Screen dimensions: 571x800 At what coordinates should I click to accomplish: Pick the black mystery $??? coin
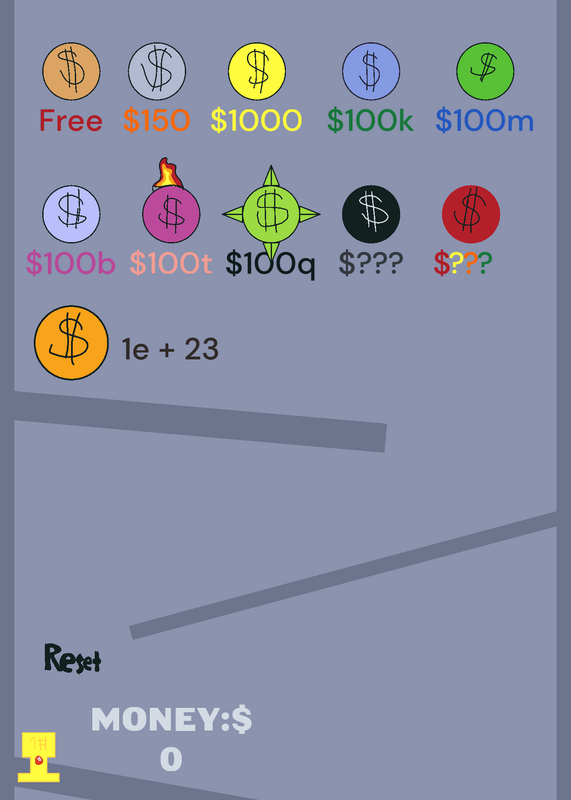(x=371, y=214)
